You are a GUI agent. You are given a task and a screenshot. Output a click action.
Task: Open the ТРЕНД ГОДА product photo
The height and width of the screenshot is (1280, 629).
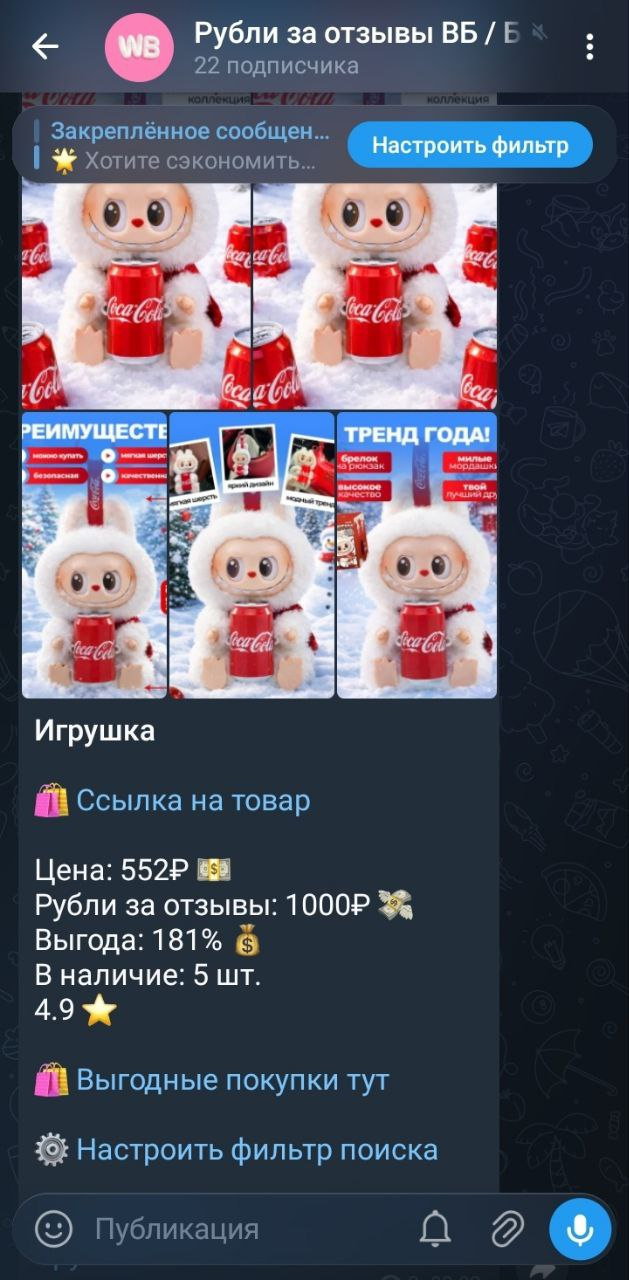pos(416,555)
